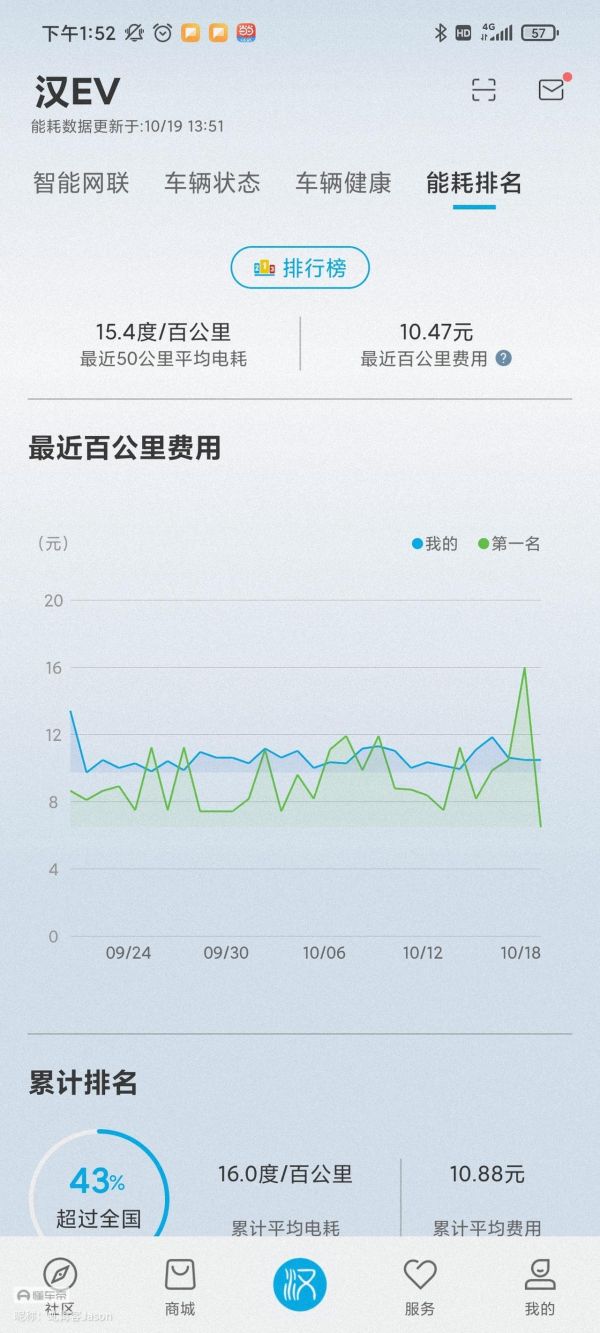Switch to the 车辆状态 tab
Image resolution: width=600 pixels, height=1333 pixels.
[x=212, y=183]
